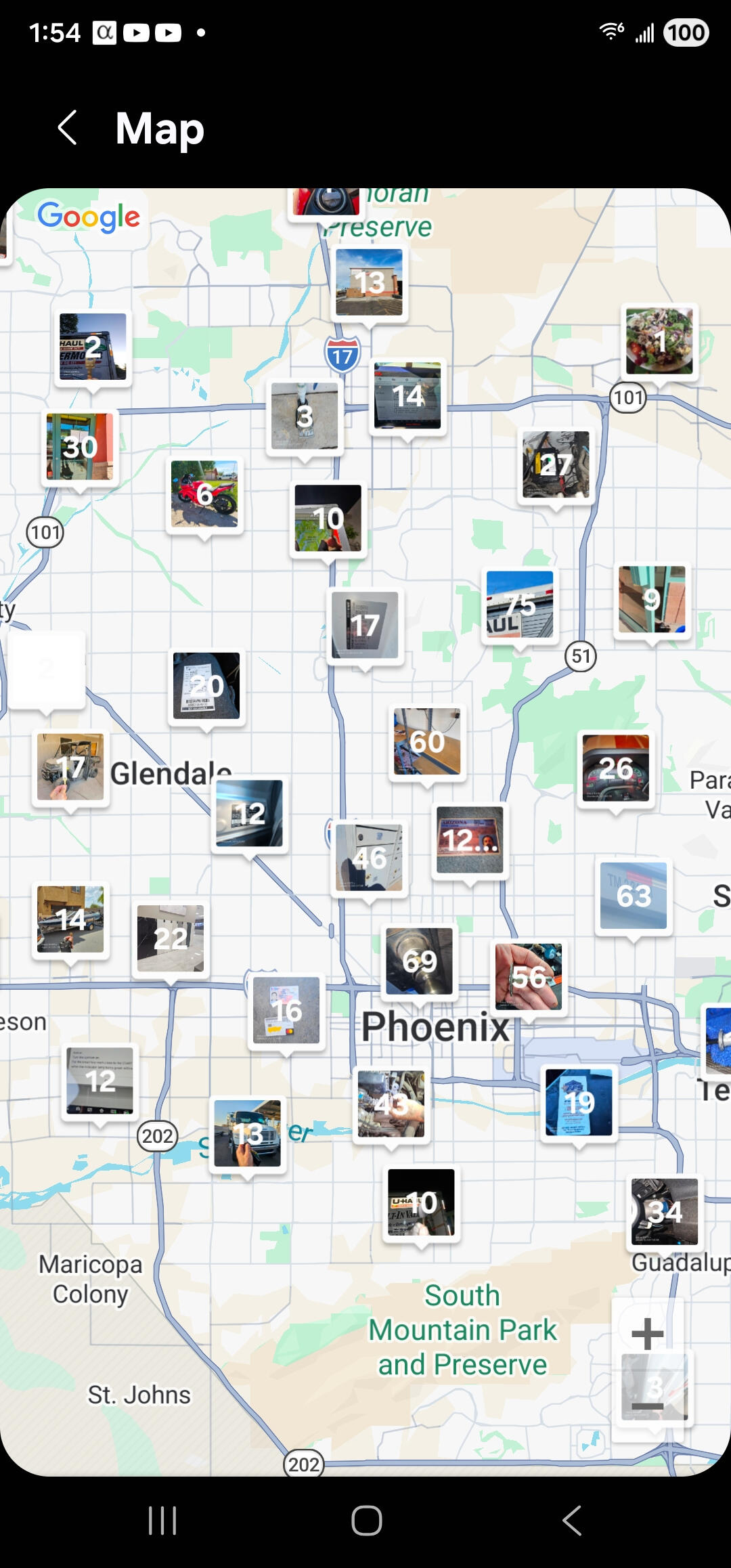Open the photo cluster labeled 75
The width and height of the screenshot is (731, 1568).
(x=520, y=604)
